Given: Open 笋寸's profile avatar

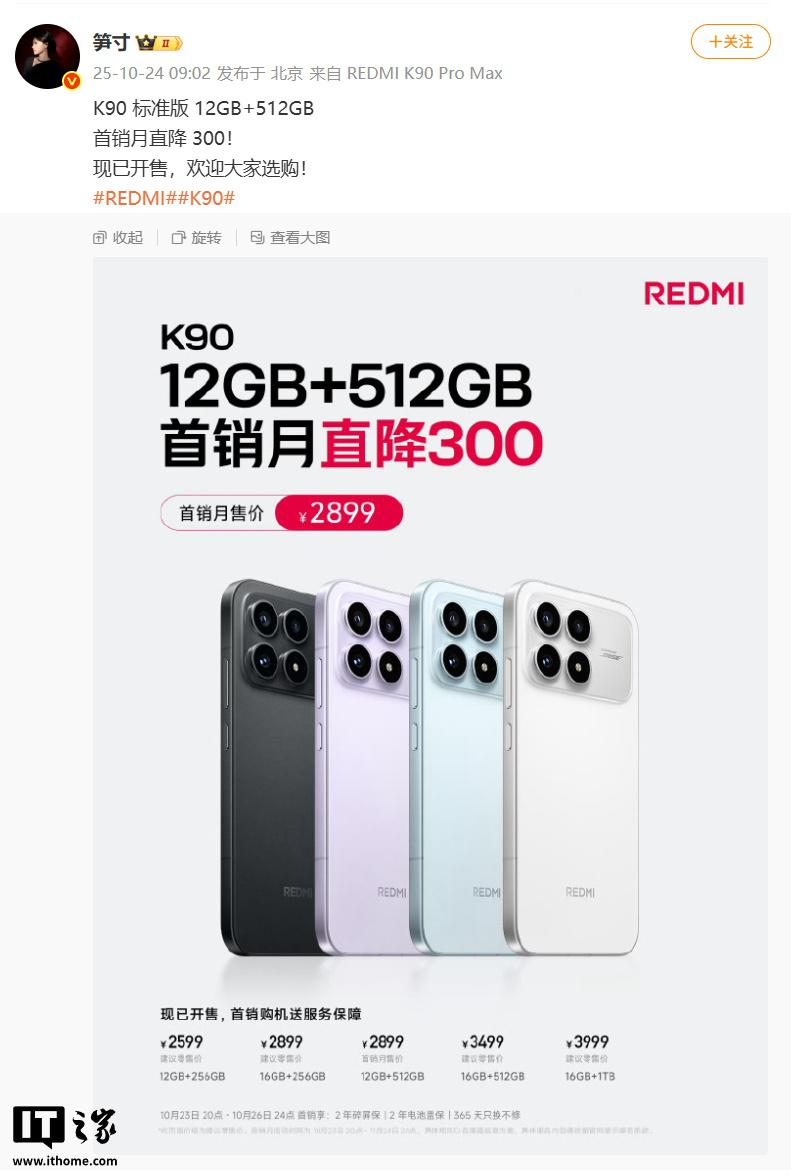Looking at the screenshot, I should tap(47, 56).
